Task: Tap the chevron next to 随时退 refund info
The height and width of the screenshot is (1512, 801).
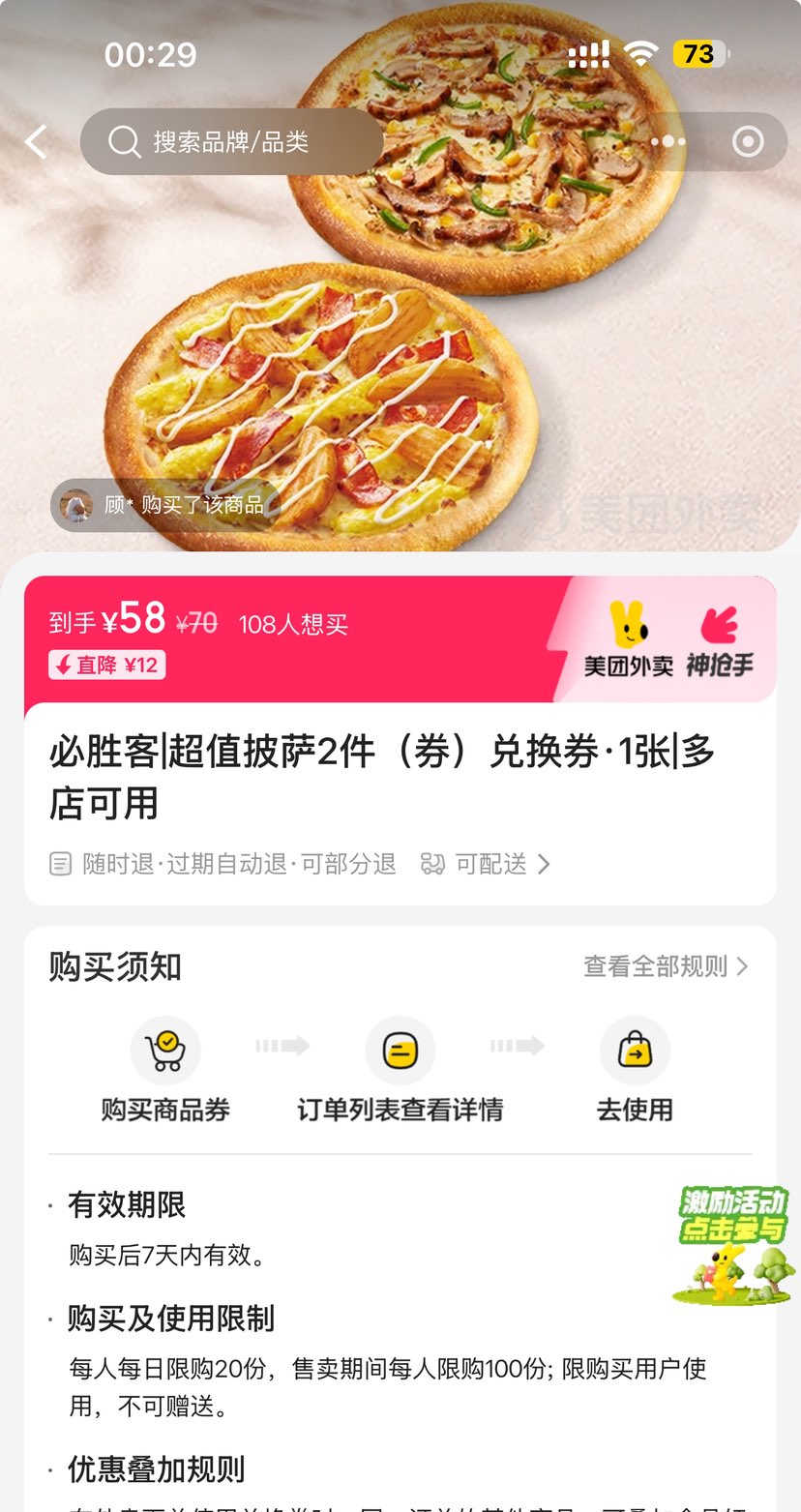Action: 544,864
